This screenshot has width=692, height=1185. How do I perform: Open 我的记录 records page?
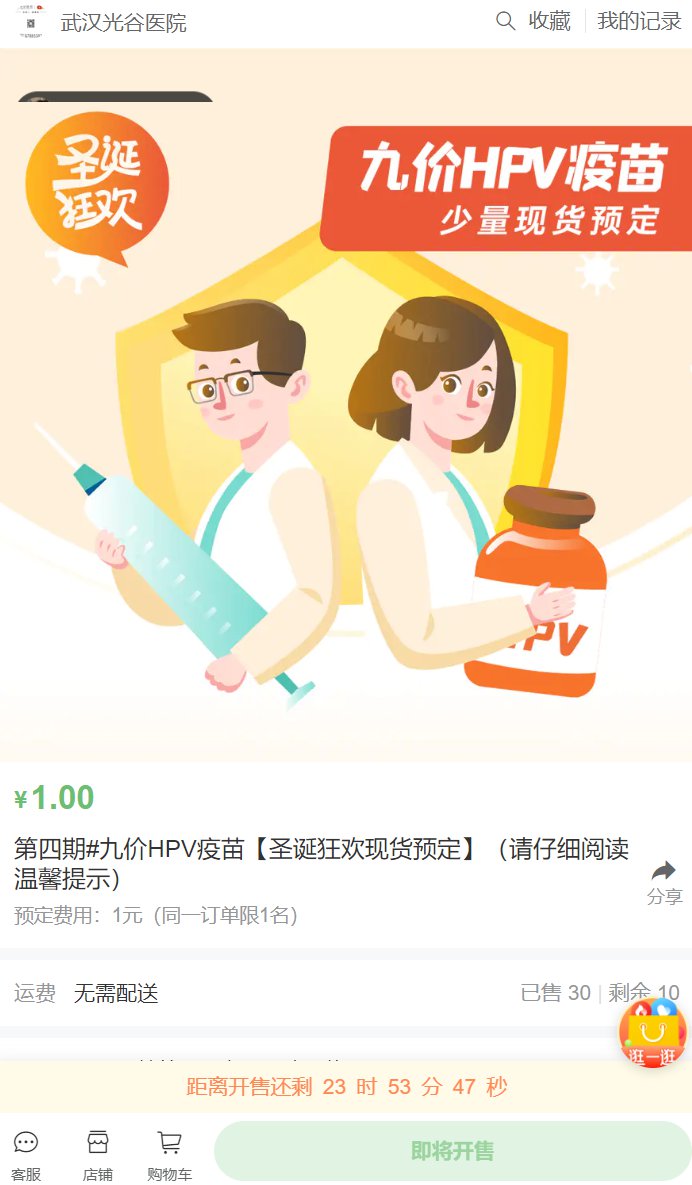click(x=639, y=21)
